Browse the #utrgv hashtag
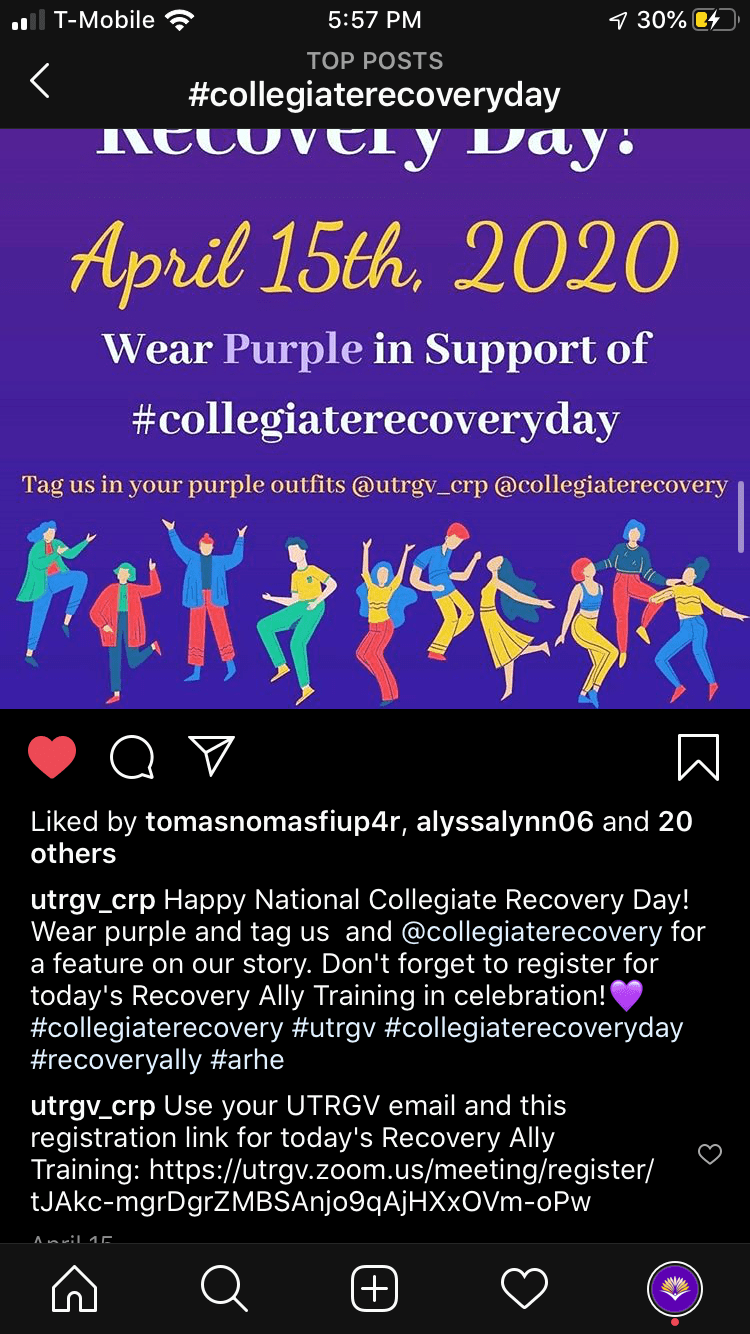The image size is (750, 1334). 336,1028
